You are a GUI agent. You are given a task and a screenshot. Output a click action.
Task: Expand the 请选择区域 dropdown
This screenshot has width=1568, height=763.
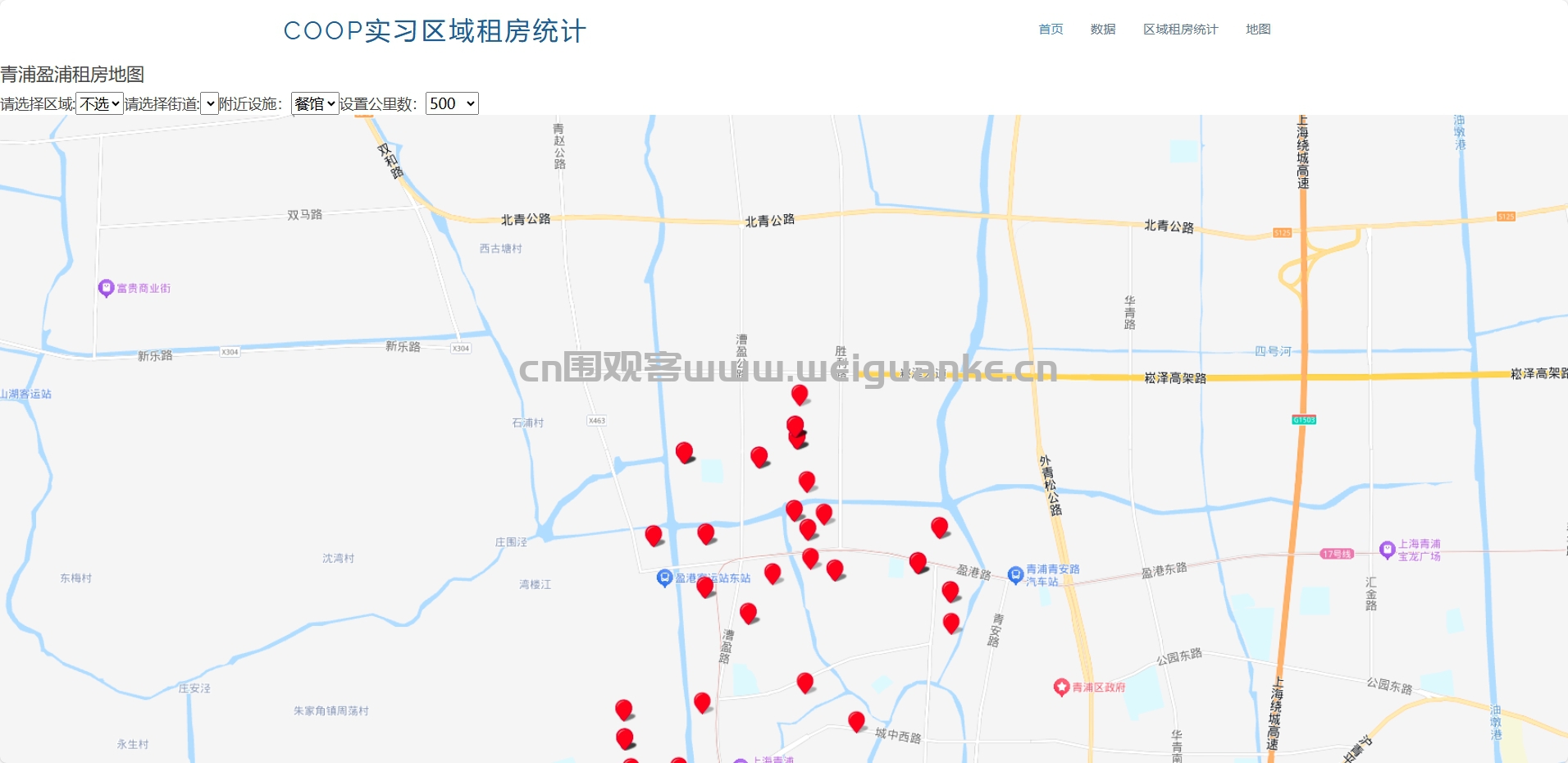click(99, 104)
